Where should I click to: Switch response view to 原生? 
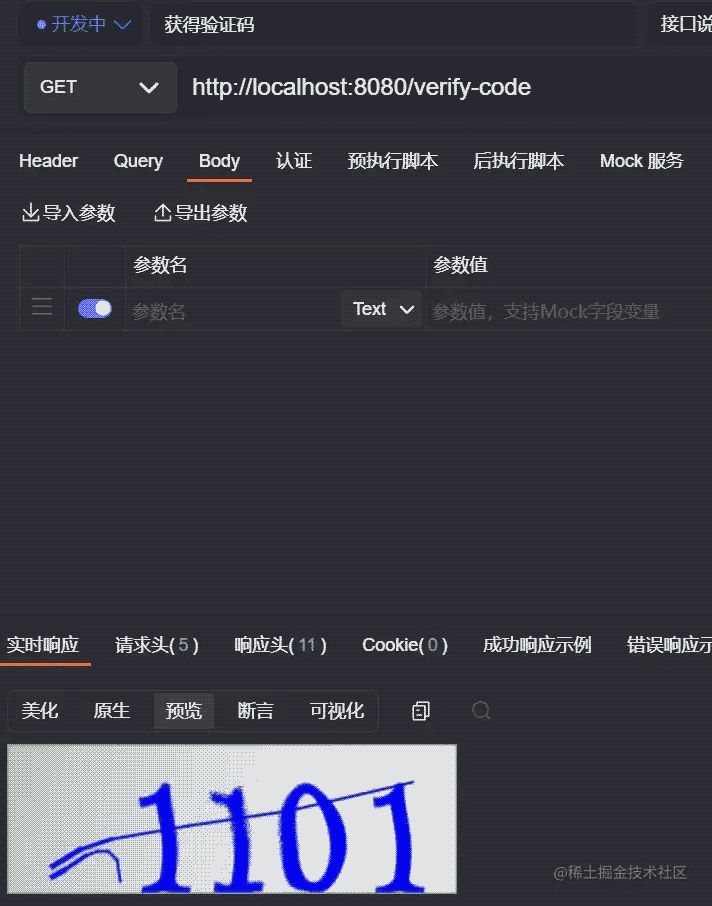tap(112, 711)
